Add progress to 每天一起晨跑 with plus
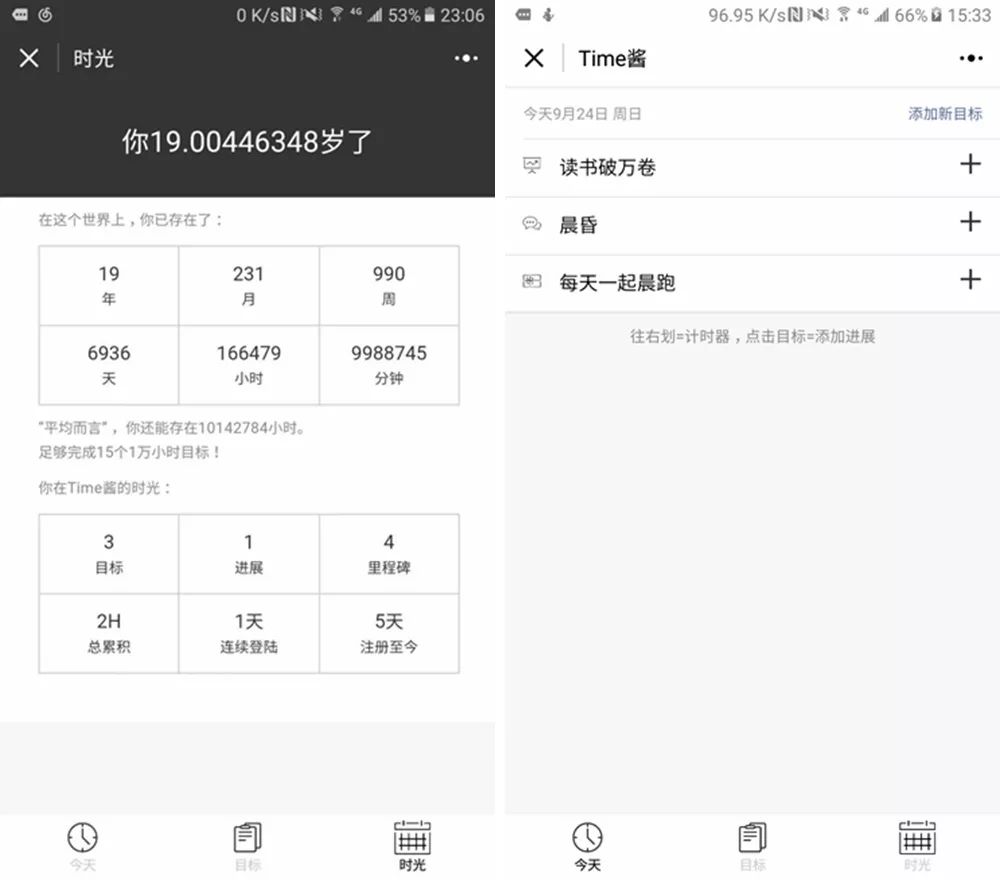This screenshot has height=880, width=1000. pos(970,280)
